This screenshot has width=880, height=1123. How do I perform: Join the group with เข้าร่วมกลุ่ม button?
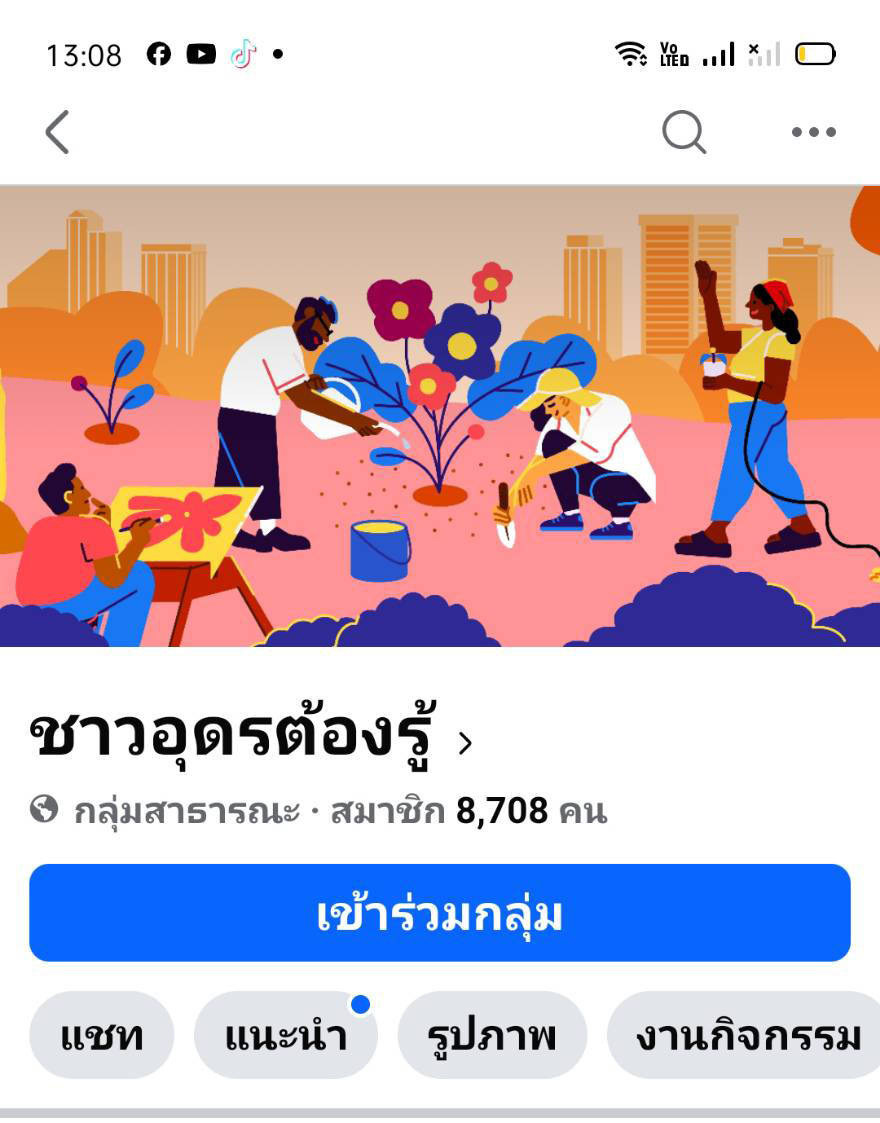[x=440, y=913]
